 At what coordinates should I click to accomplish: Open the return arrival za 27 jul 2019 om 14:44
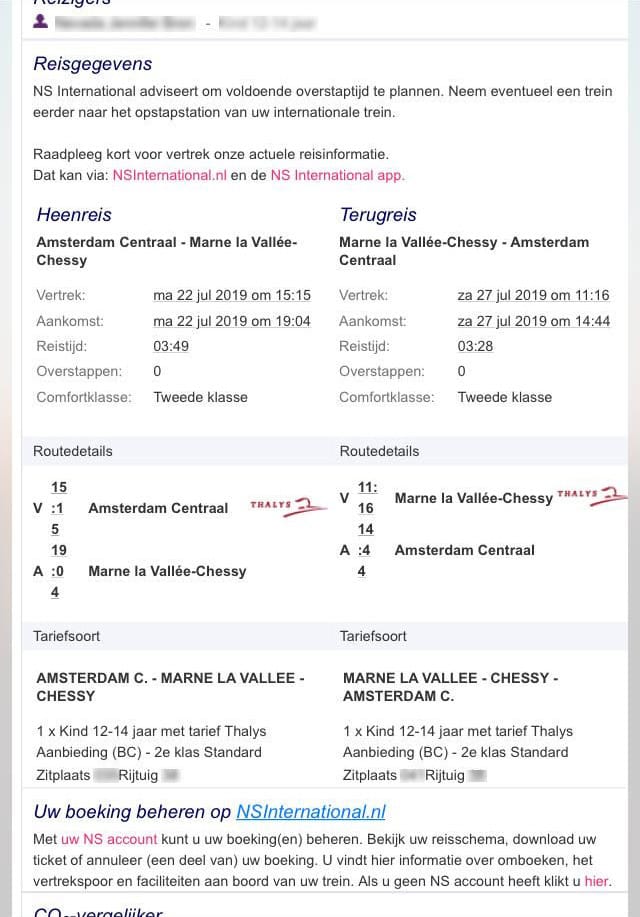tap(533, 321)
